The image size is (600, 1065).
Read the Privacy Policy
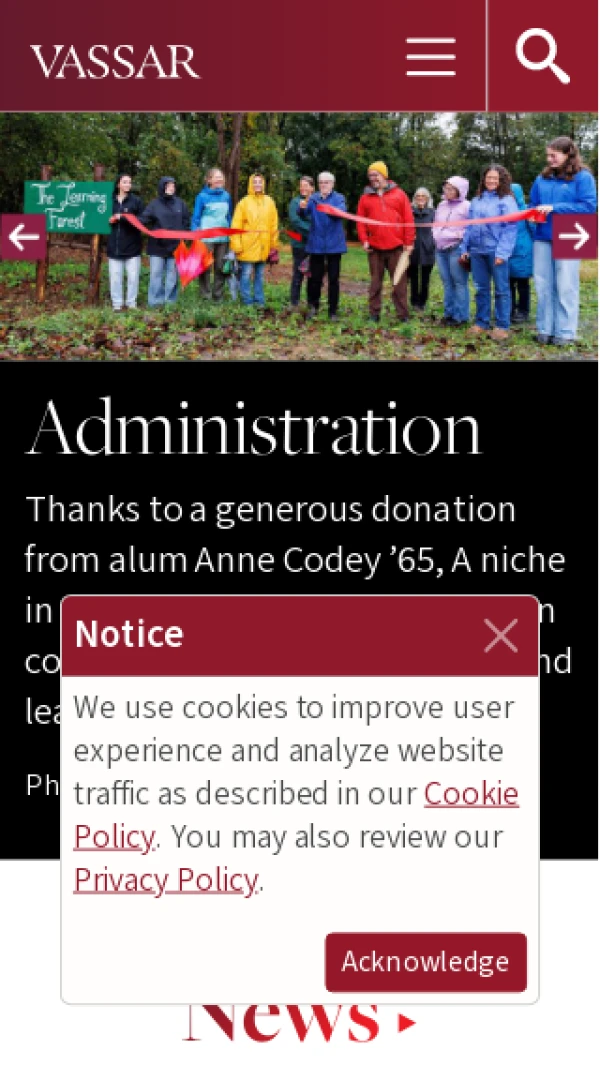point(165,880)
